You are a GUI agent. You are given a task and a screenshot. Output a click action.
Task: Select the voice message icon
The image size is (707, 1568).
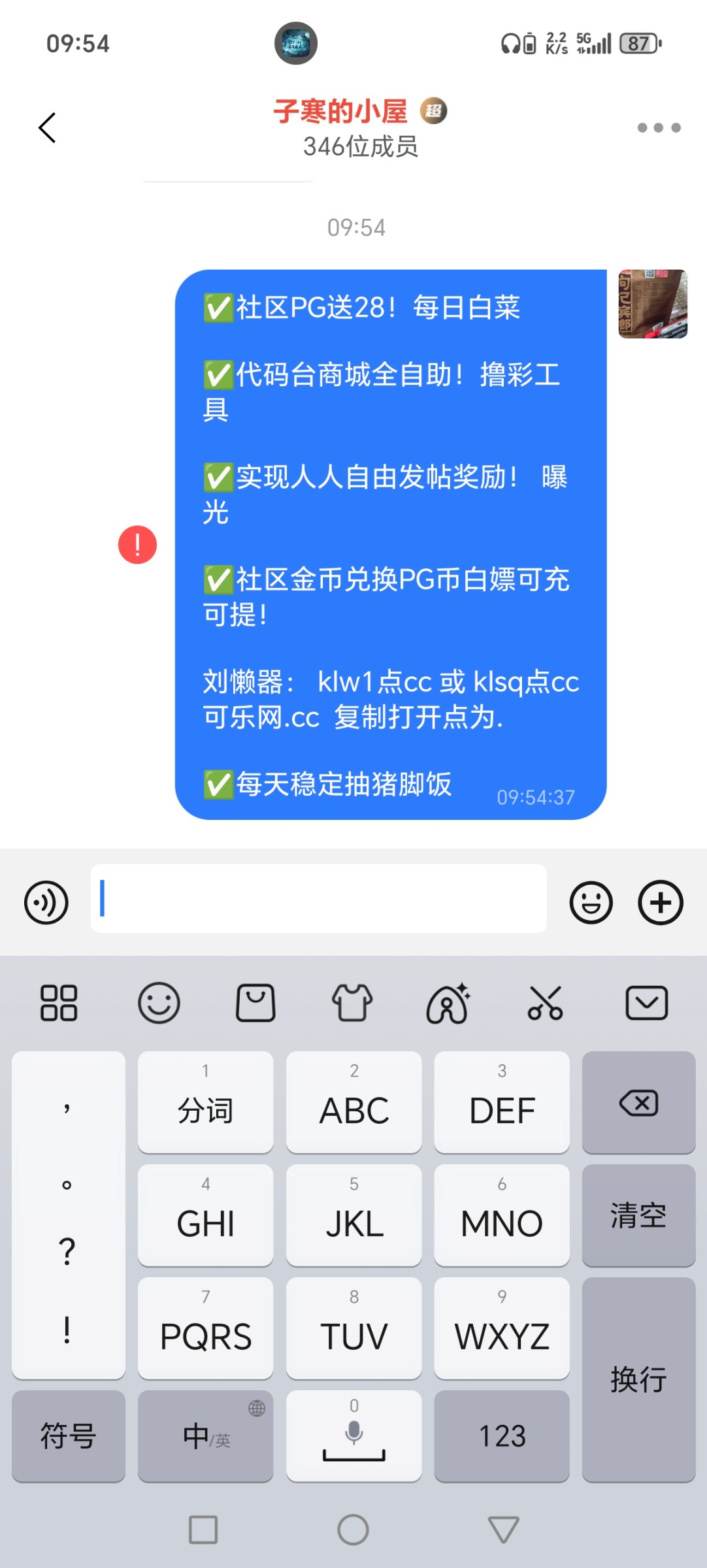pos(46,902)
